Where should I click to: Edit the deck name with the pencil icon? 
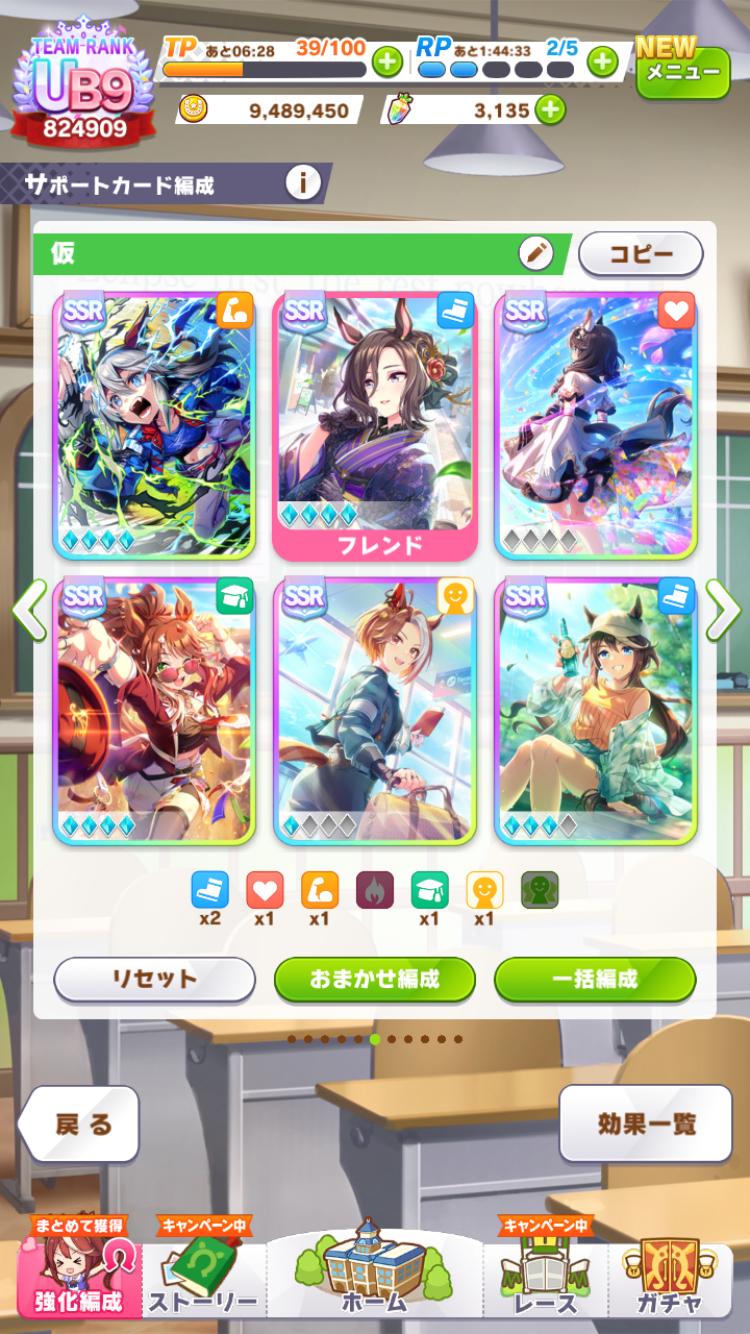pos(536,254)
